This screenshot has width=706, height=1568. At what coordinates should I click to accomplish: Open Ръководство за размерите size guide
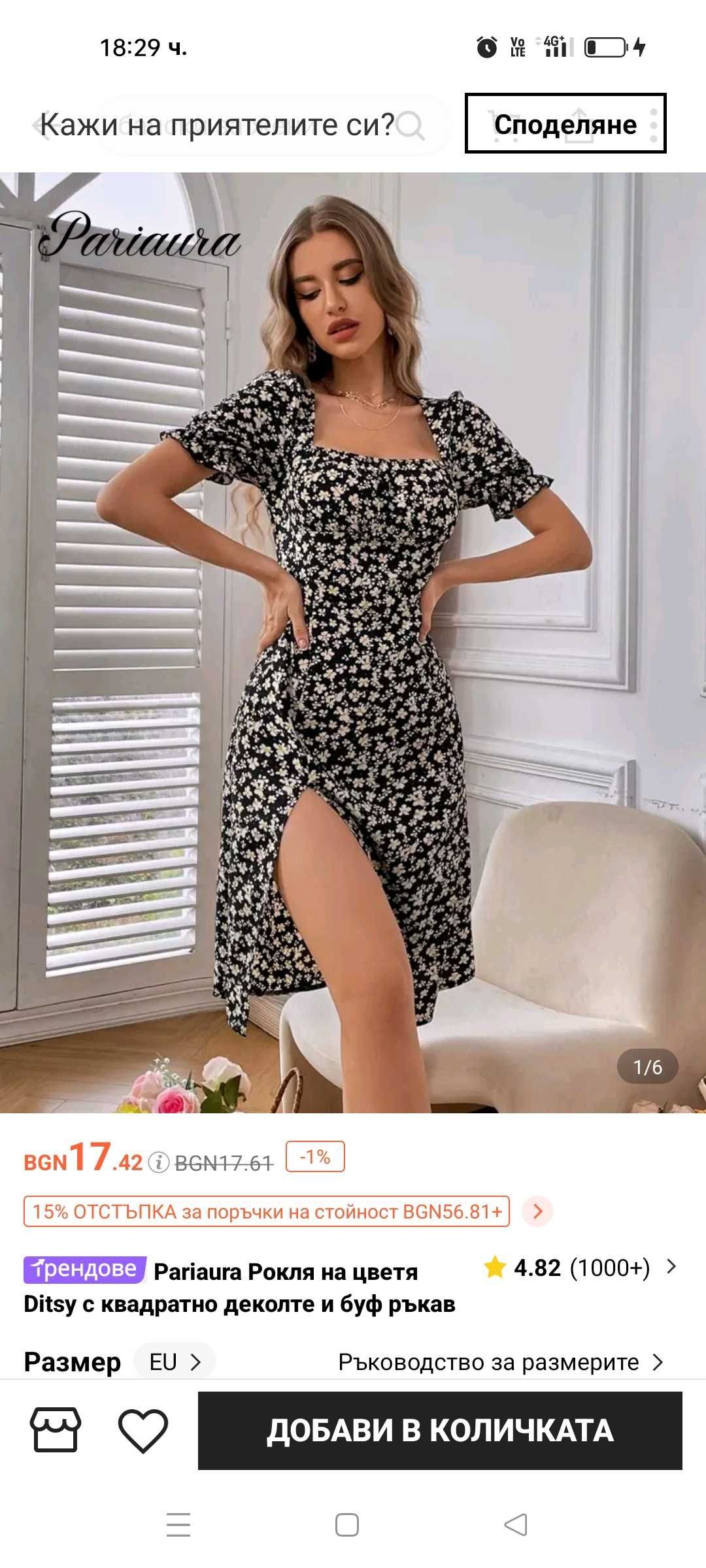500,1362
